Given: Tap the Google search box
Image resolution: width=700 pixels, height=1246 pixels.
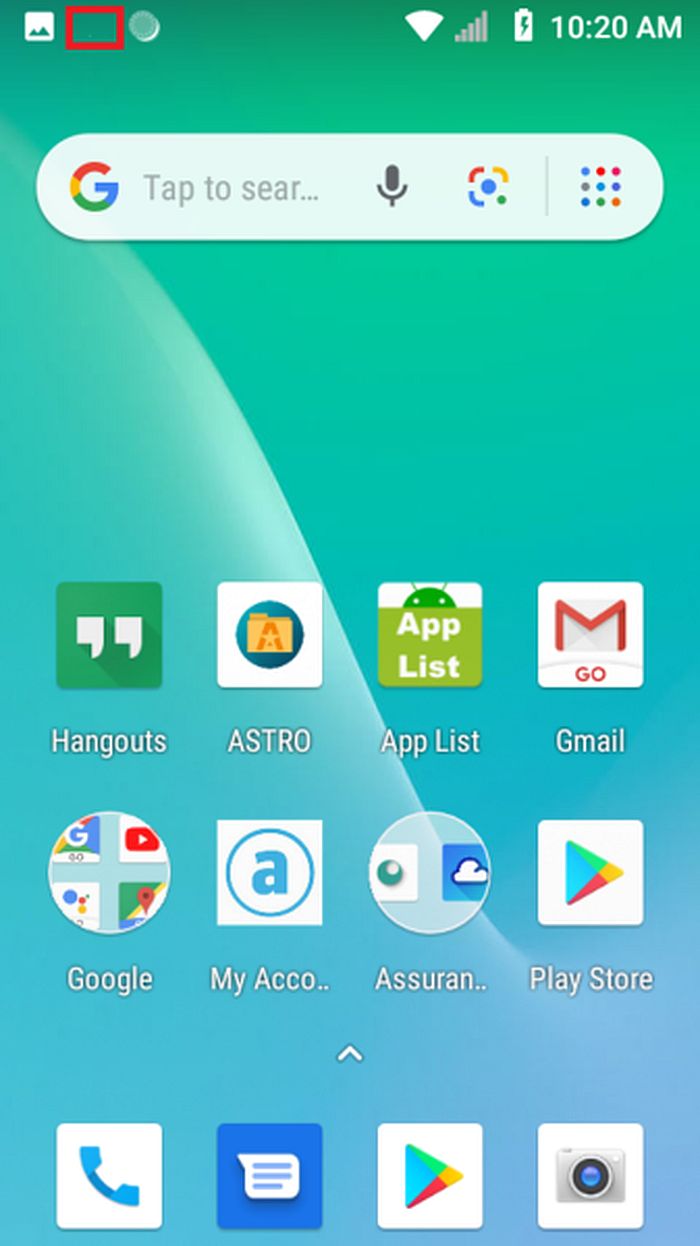Looking at the screenshot, I should pos(349,187).
